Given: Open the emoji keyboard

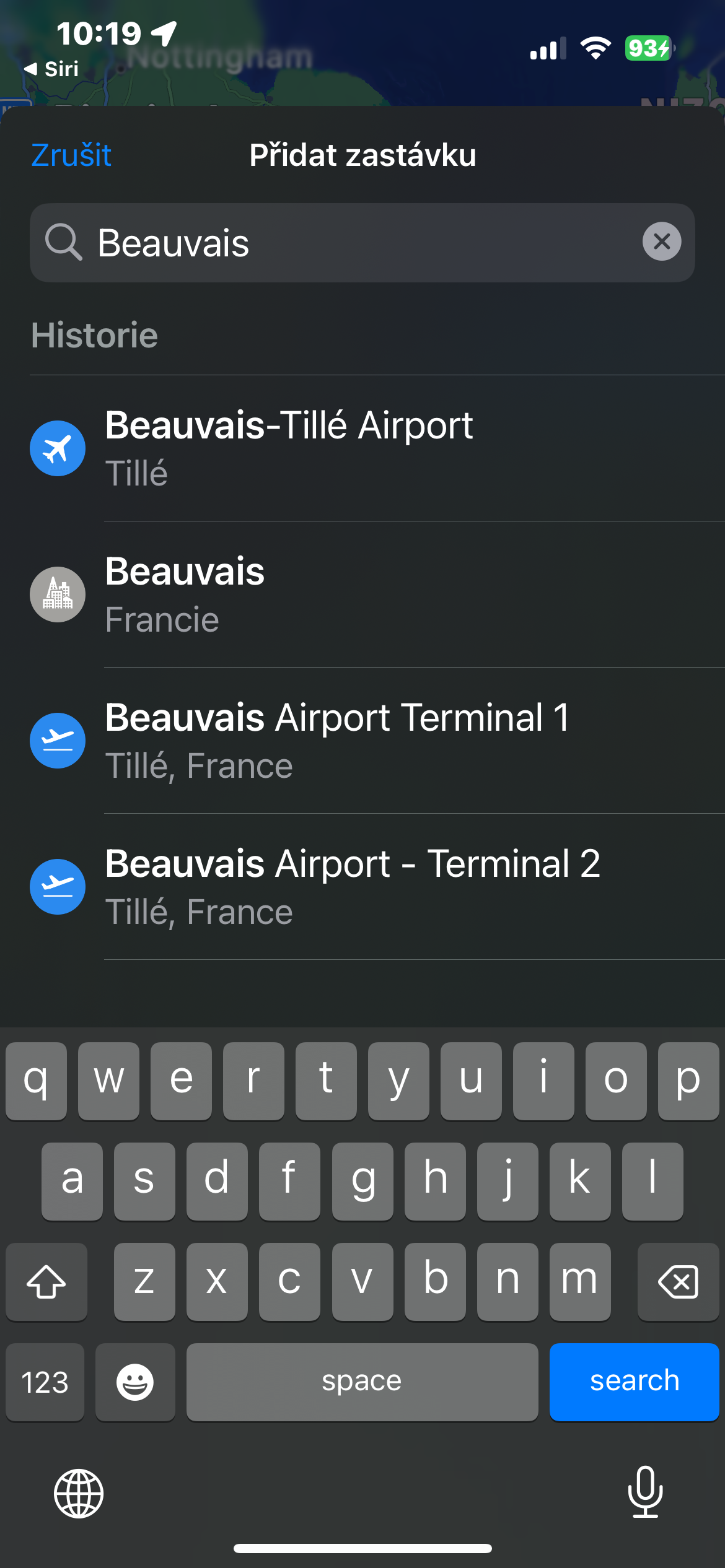Looking at the screenshot, I should pos(135,1382).
